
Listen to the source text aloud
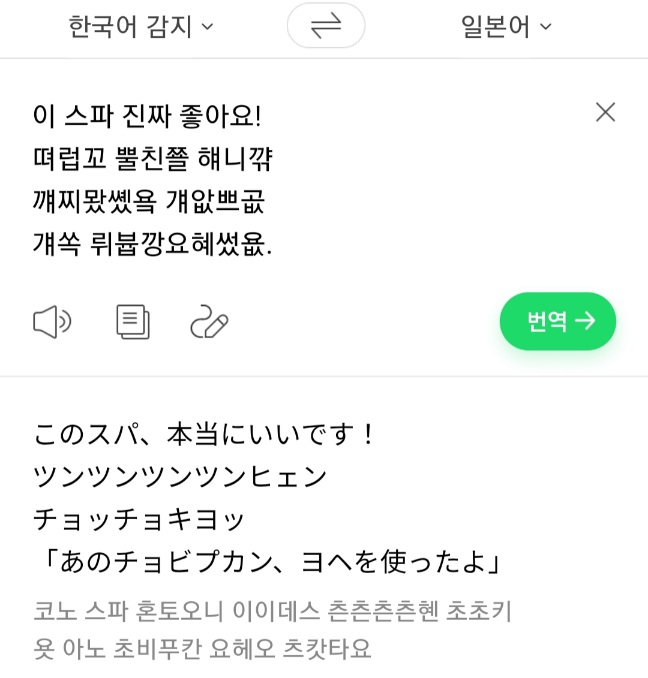click(52, 322)
